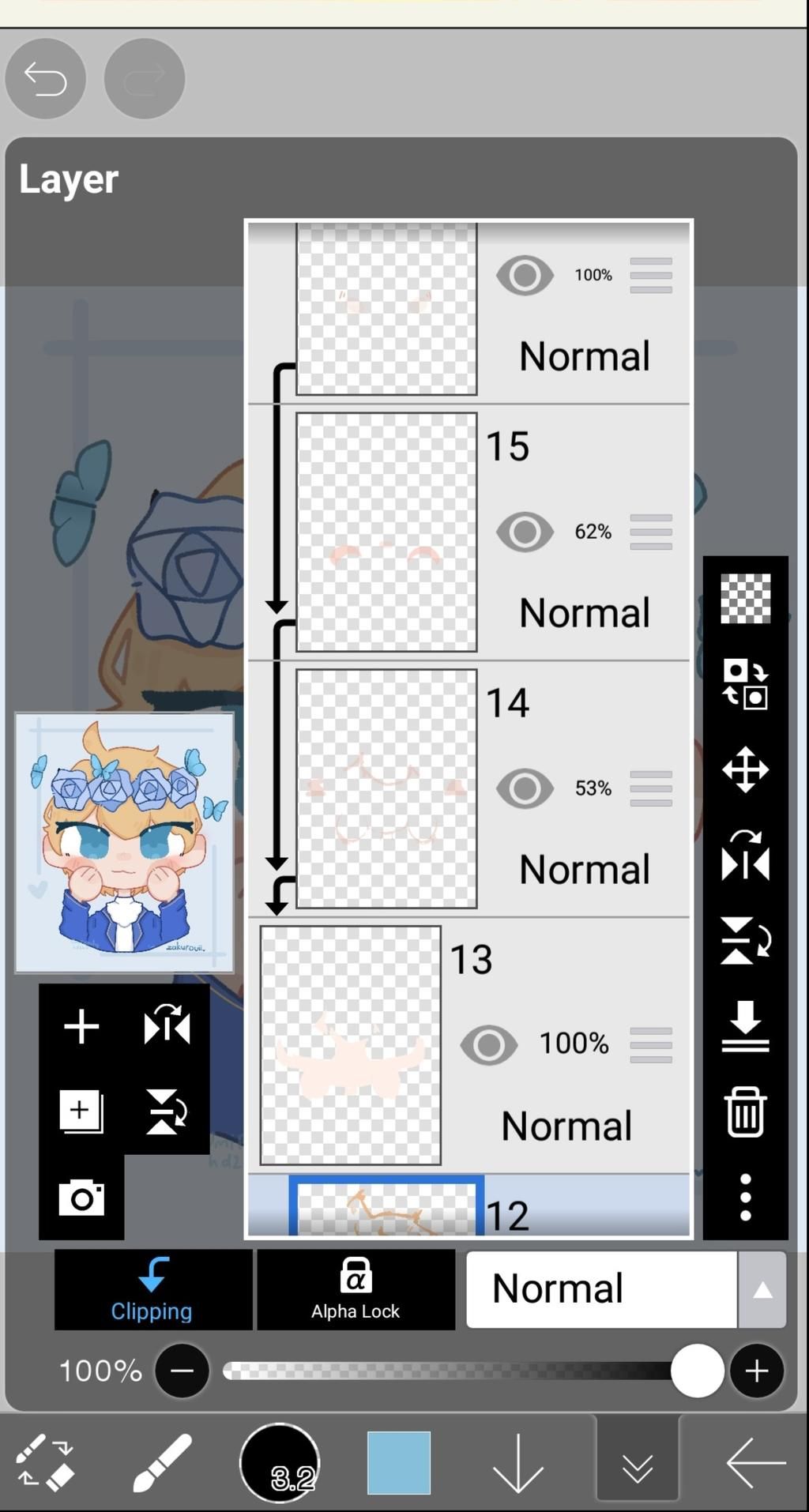Open the three-dot layer options menu

point(745,1197)
